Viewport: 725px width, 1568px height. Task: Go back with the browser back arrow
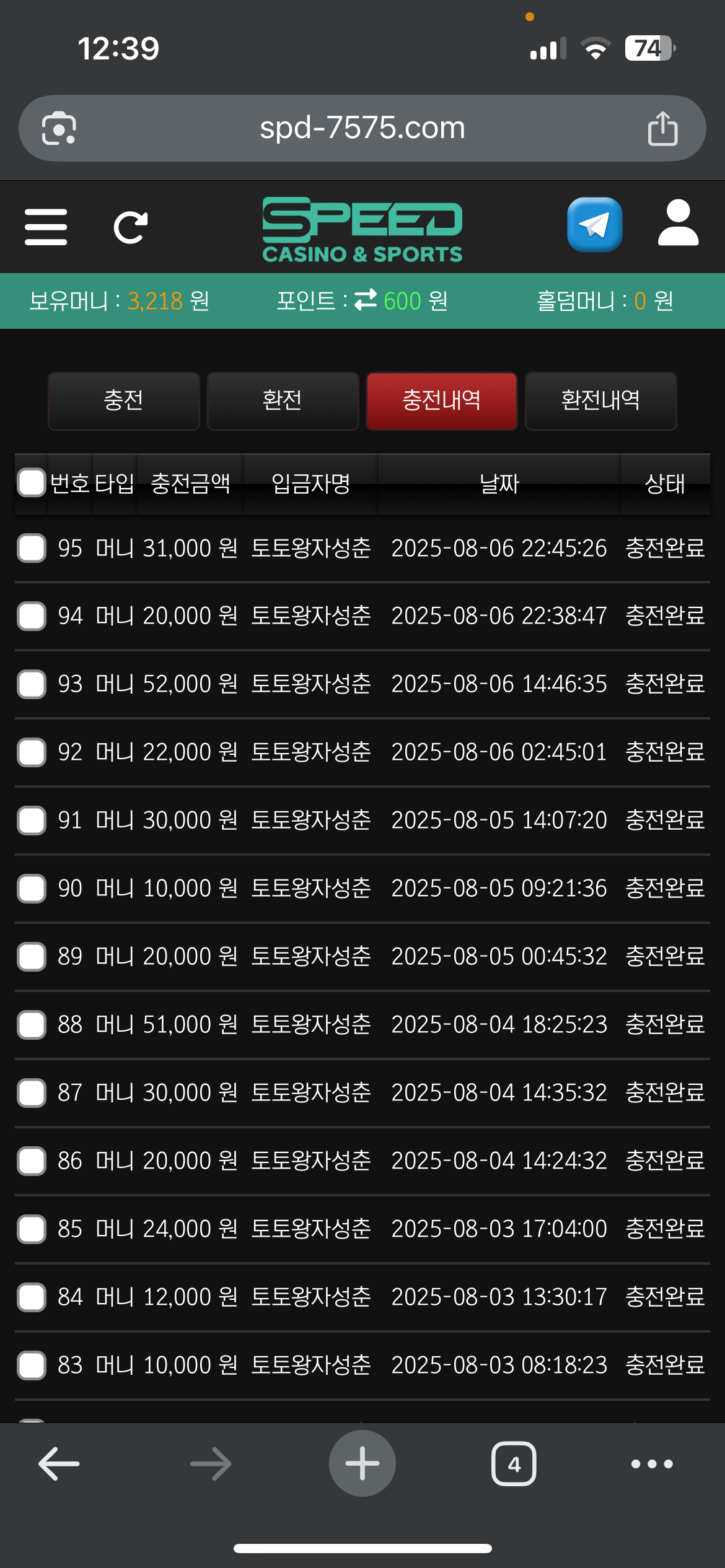tap(59, 1464)
